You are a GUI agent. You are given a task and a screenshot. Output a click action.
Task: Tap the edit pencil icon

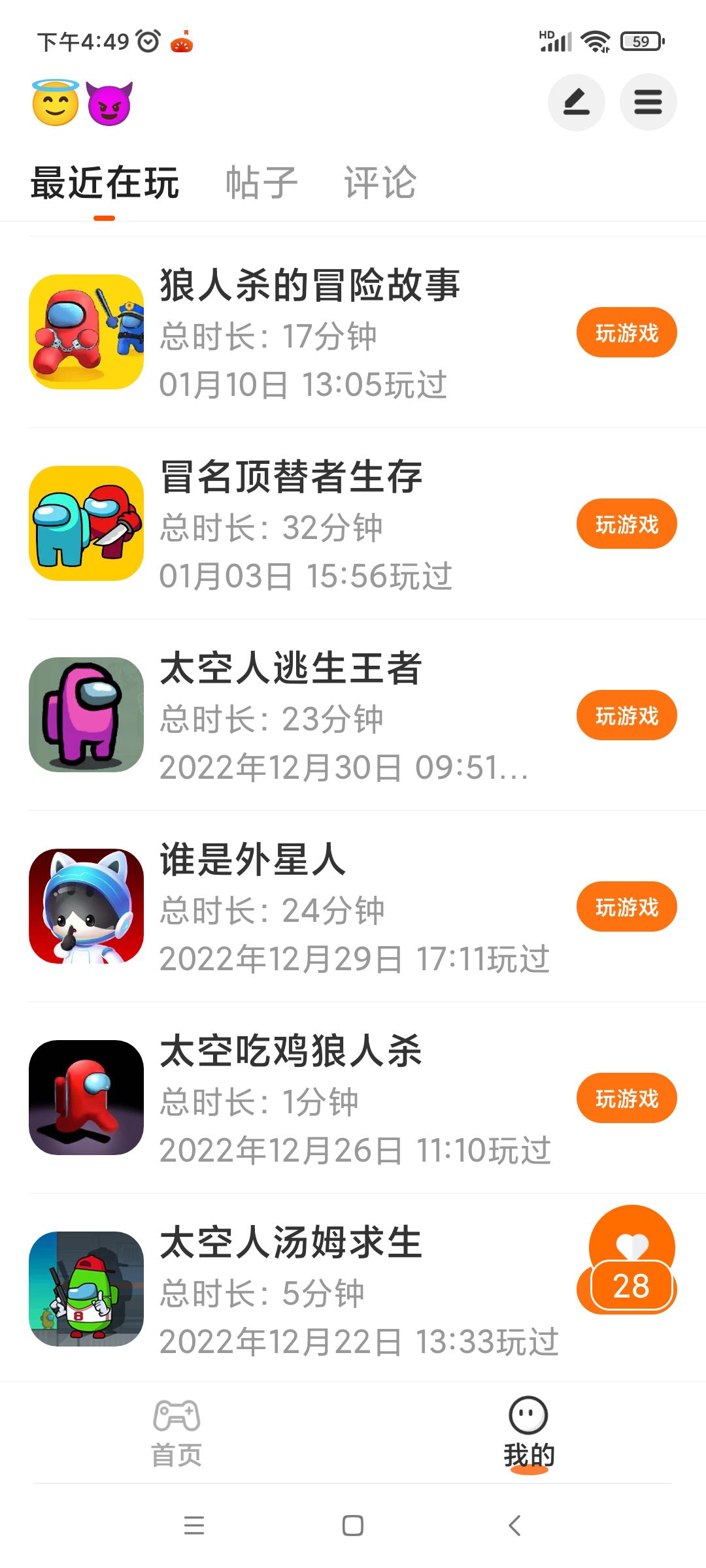pos(576,103)
